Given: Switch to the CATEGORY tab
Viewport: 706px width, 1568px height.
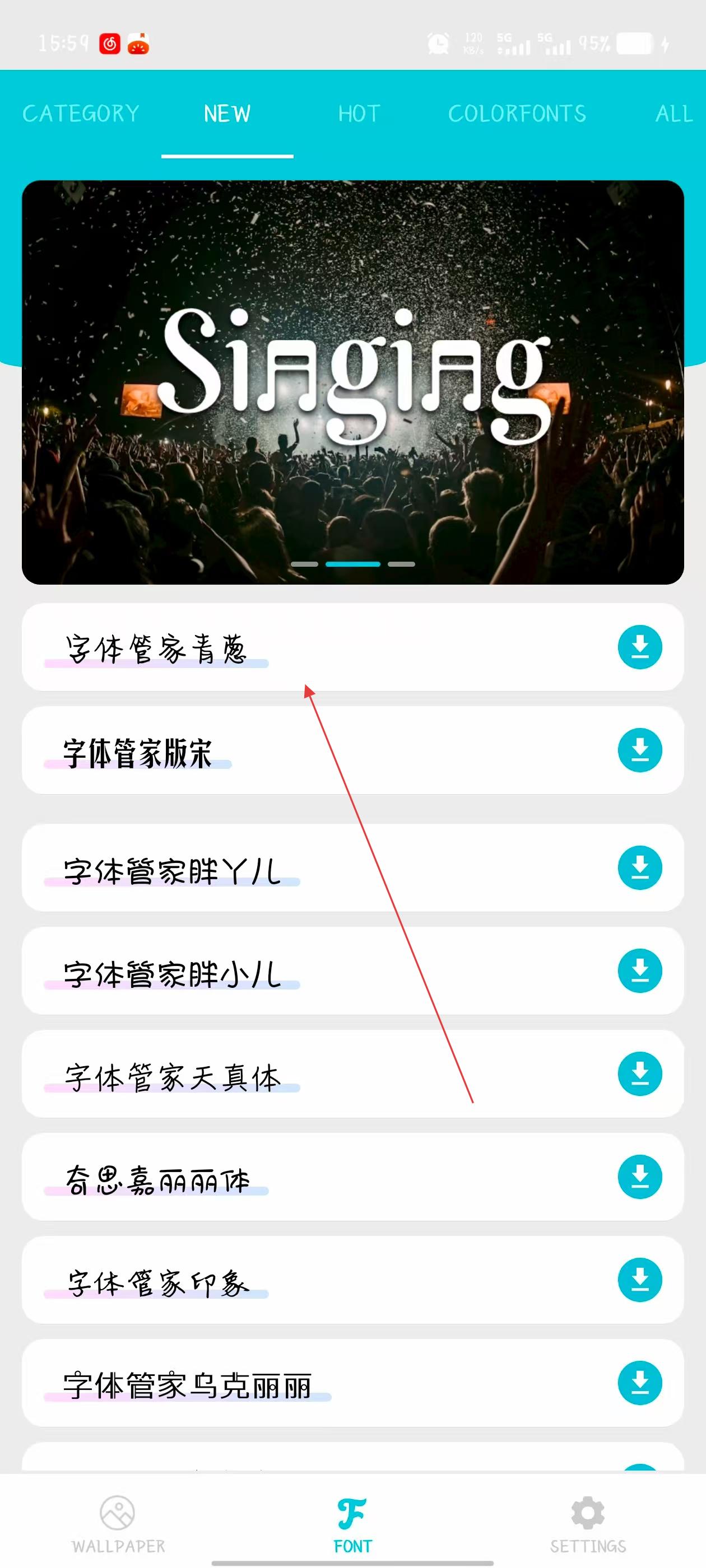Looking at the screenshot, I should click(x=81, y=114).
